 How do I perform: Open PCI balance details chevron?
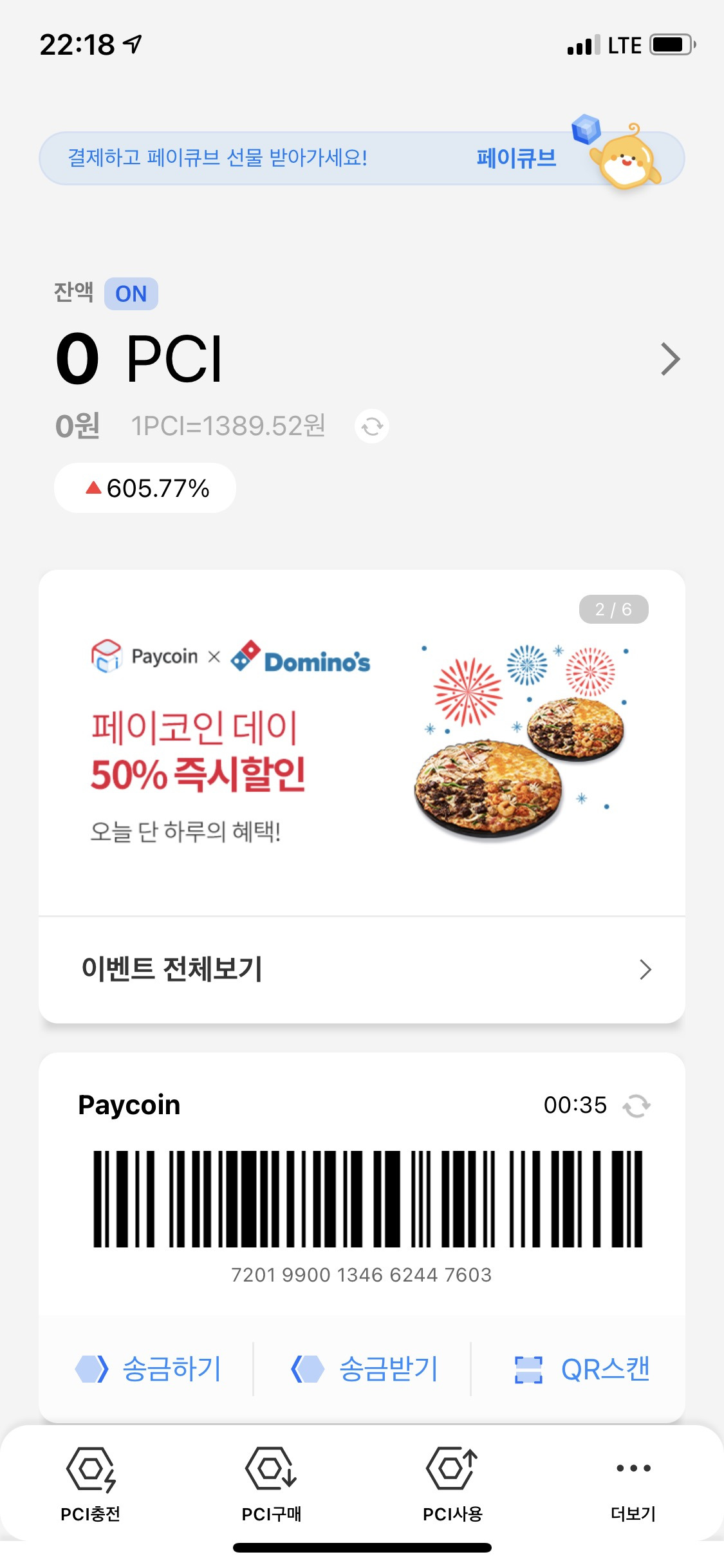pyautogui.click(x=669, y=359)
